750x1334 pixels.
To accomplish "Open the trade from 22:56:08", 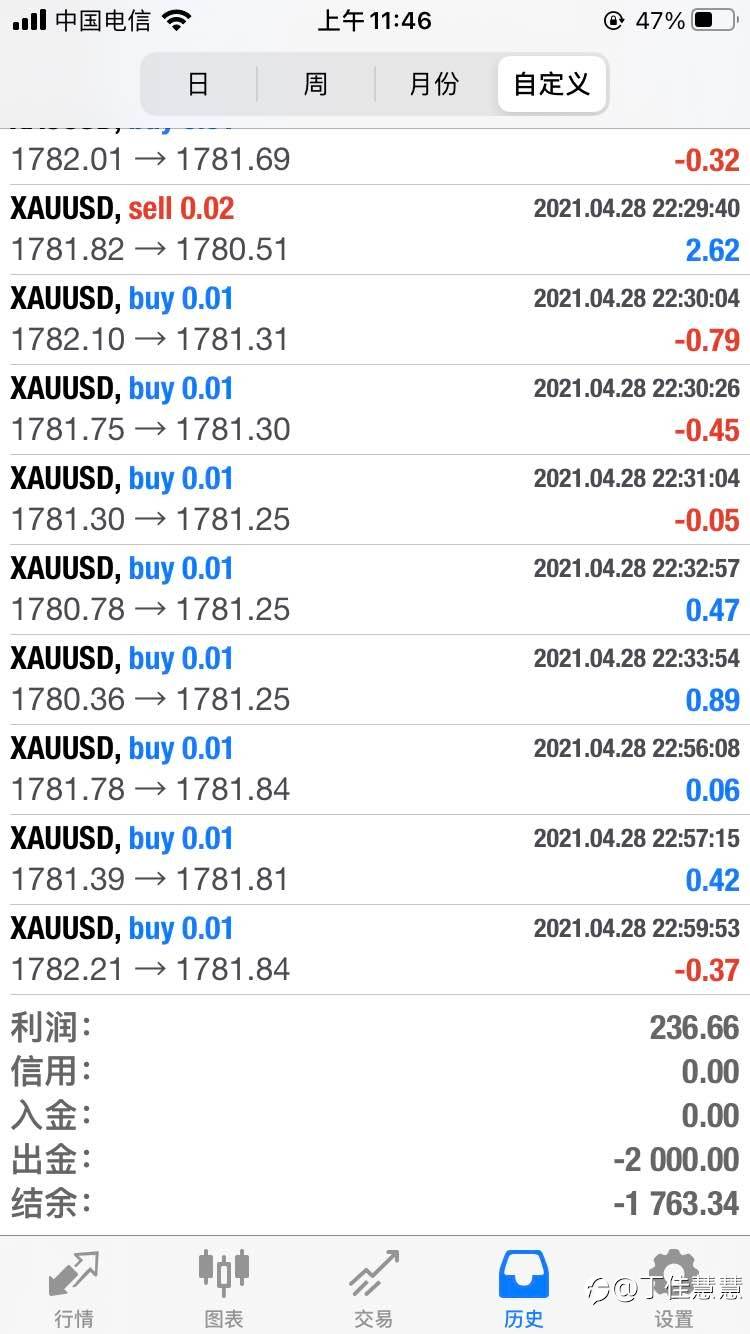I will (375, 769).
